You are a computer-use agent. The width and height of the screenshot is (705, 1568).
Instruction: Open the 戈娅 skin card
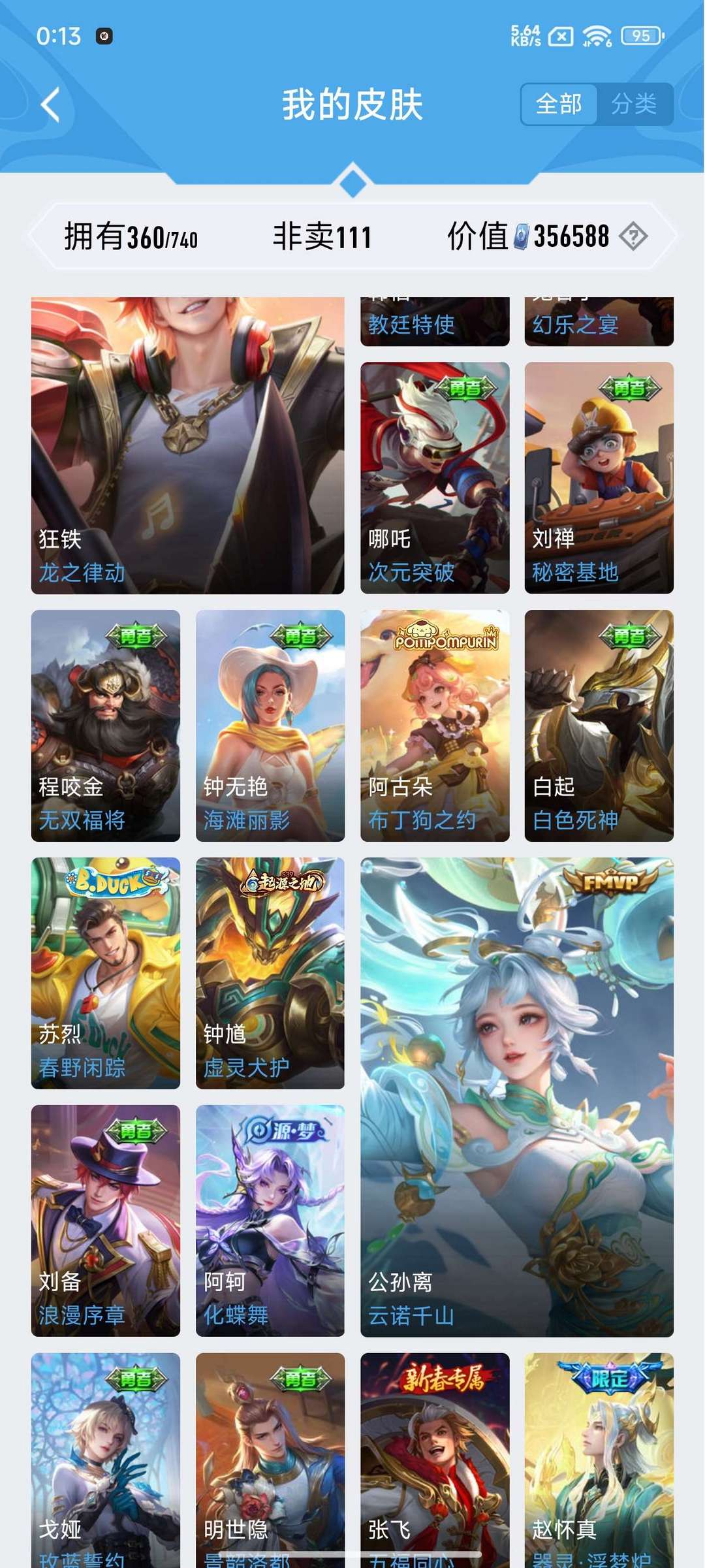(106, 1456)
